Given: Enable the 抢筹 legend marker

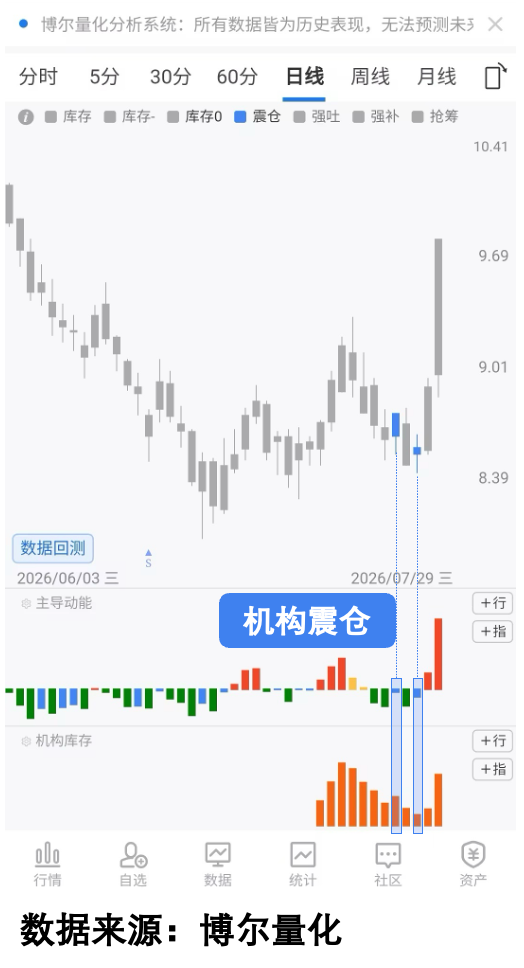Looking at the screenshot, I should pyautogui.click(x=435, y=116).
